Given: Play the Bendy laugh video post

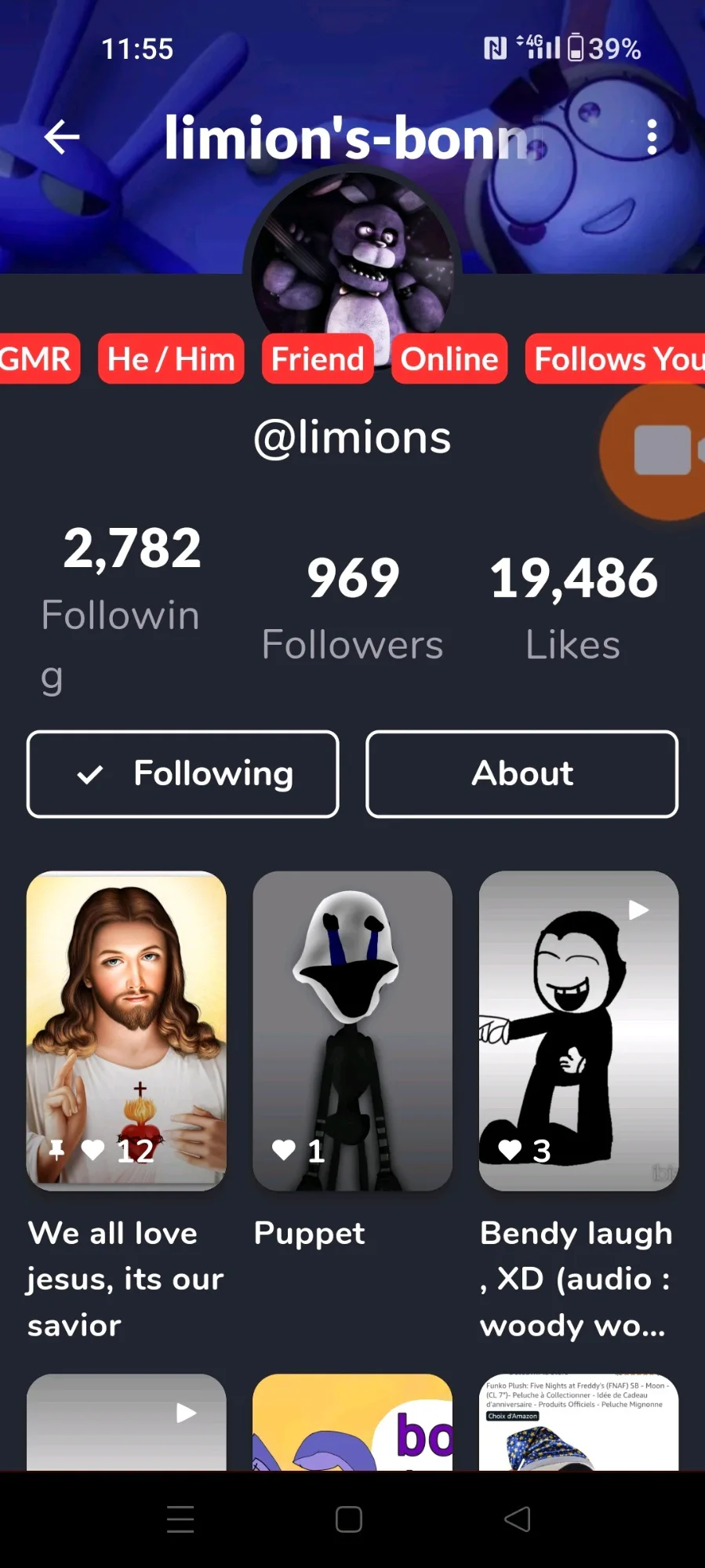Looking at the screenshot, I should click(578, 1030).
